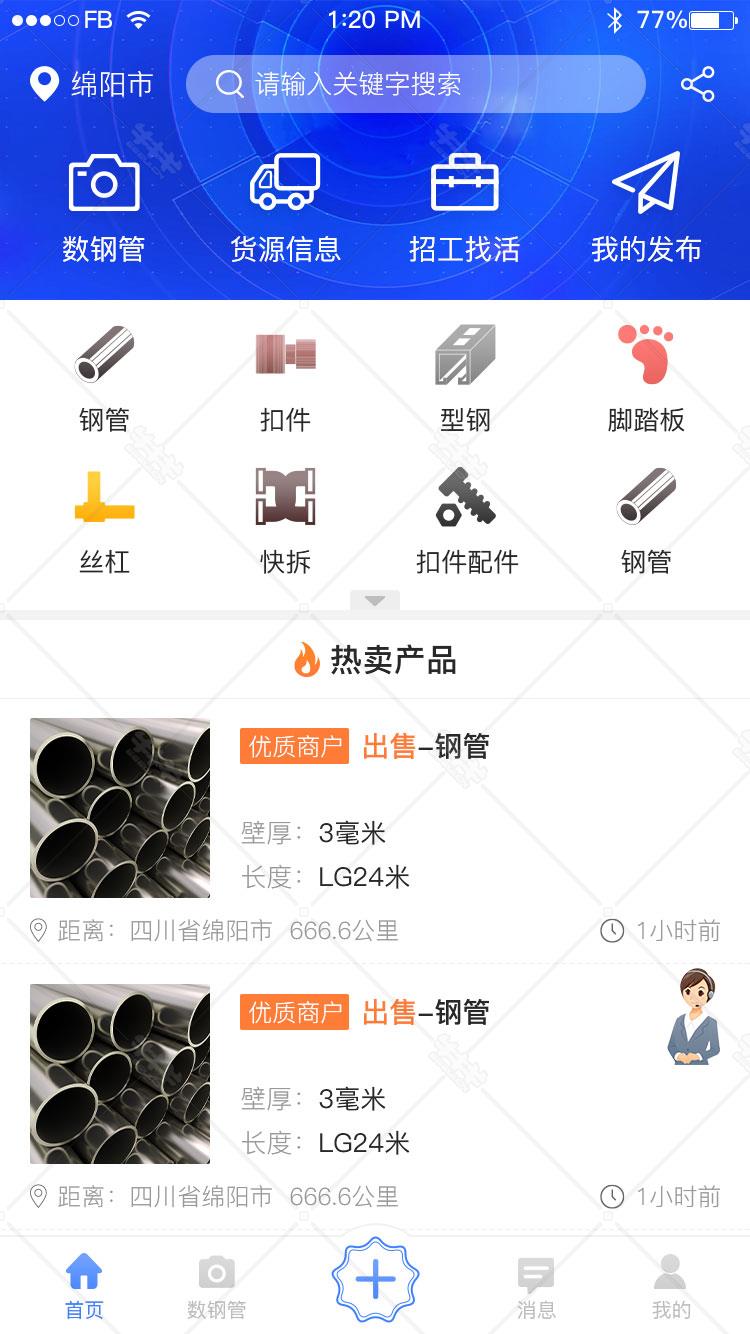750x1334 pixels.
Task: Switch to the 我的 tab
Action: click(x=670, y=1288)
